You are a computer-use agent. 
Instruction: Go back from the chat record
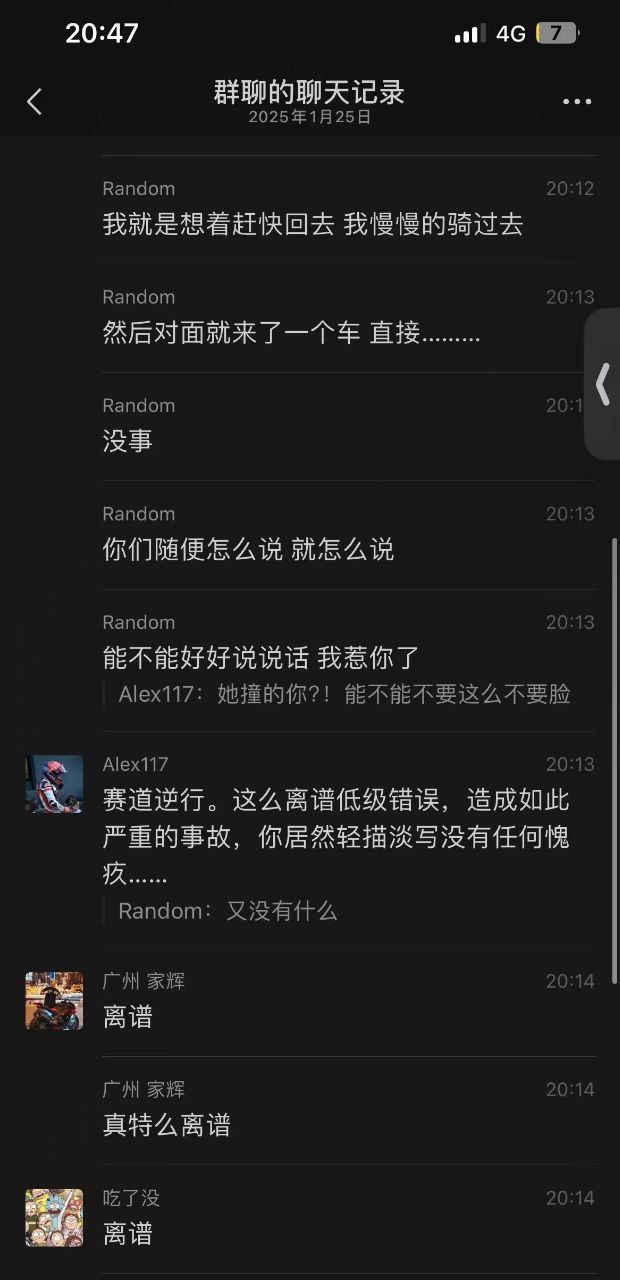tap(34, 101)
